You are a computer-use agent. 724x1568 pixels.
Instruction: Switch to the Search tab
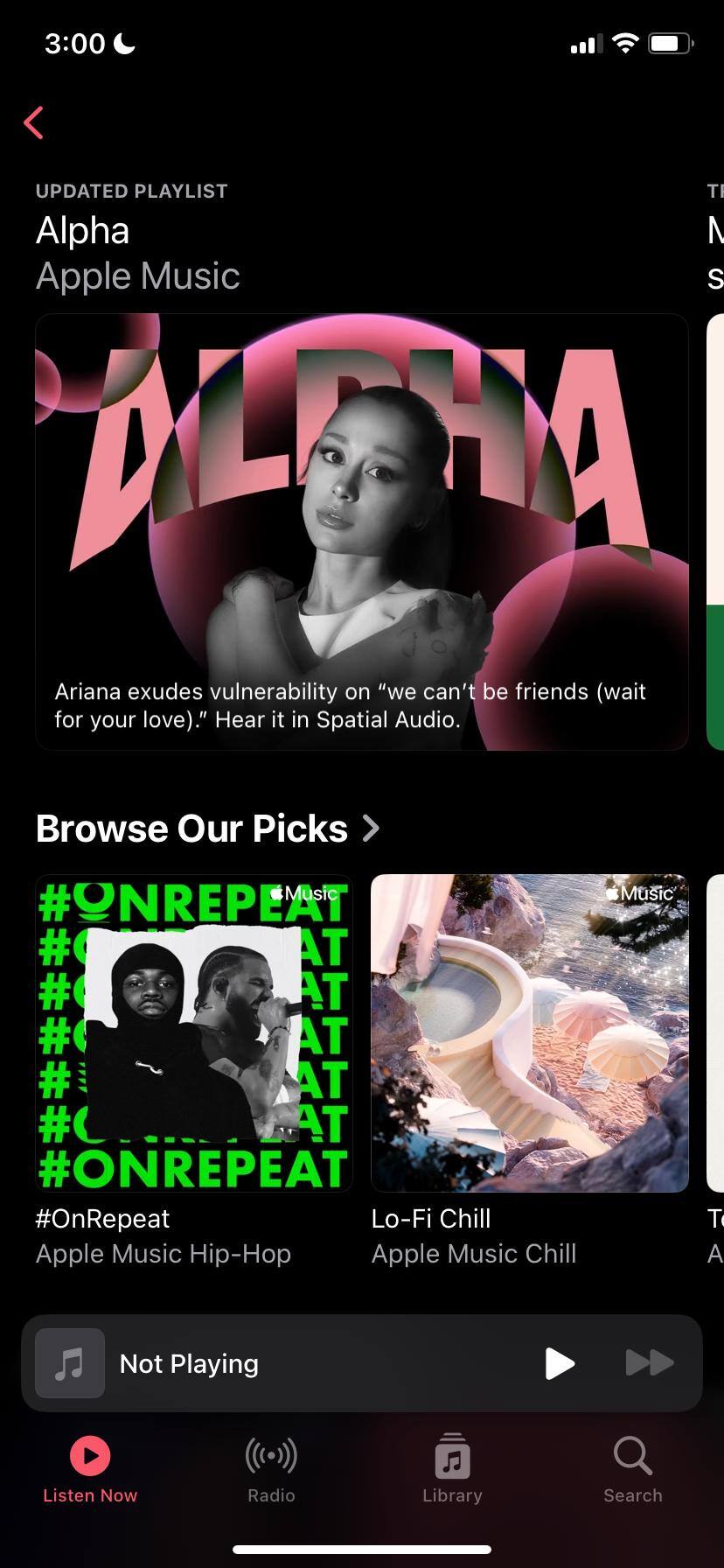coord(632,1470)
